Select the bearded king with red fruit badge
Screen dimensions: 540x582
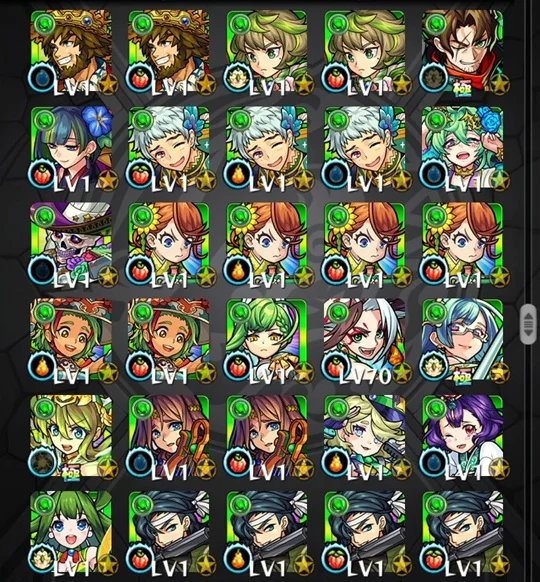[169, 51]
